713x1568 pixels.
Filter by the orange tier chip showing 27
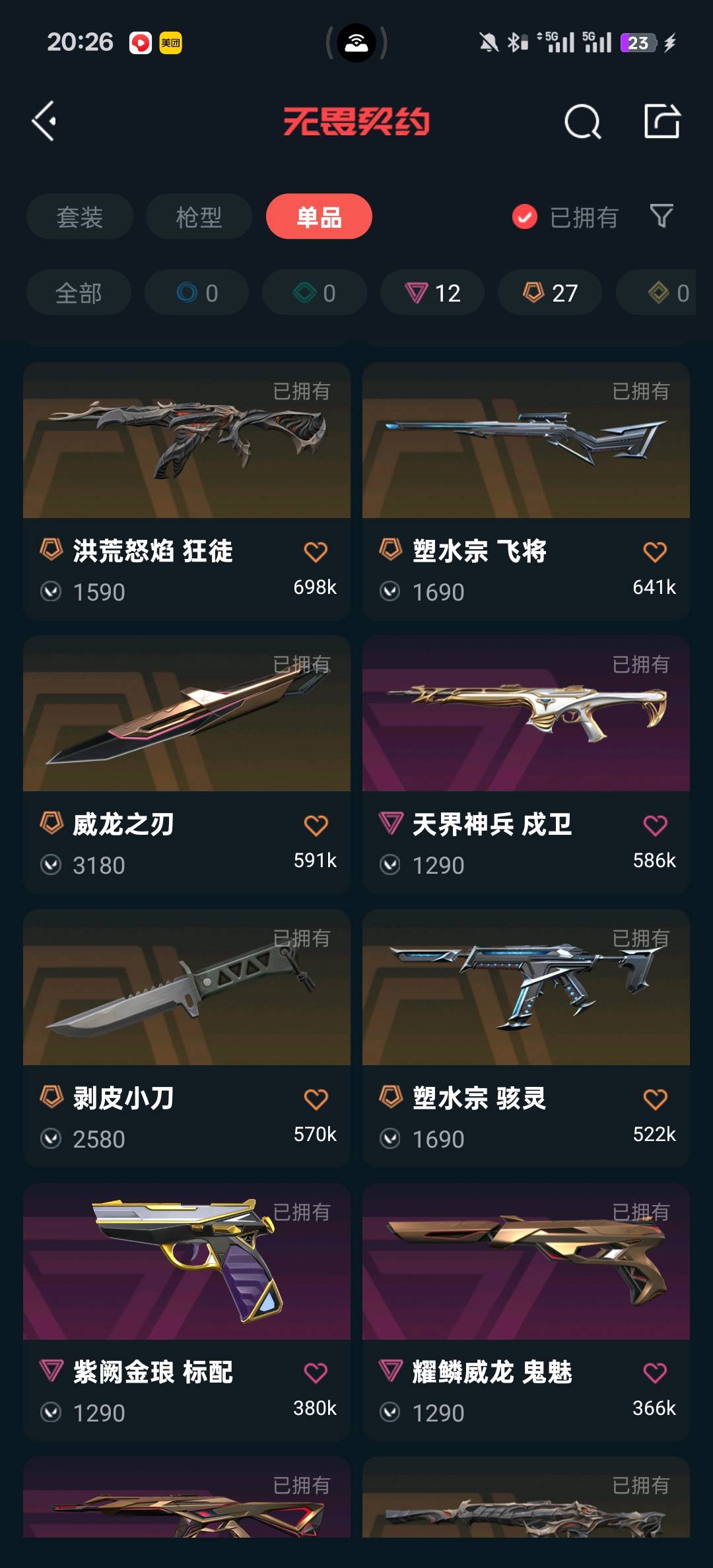(x=550, y=292)
